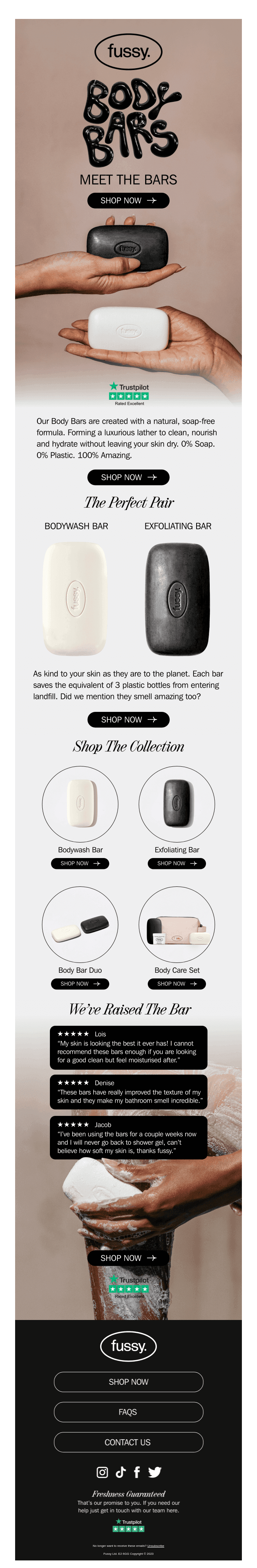The height and width of the screenshot is (1568, 257).
Task: Tap SHOP NOW below the customer reviews
Action: [128, 1258]
